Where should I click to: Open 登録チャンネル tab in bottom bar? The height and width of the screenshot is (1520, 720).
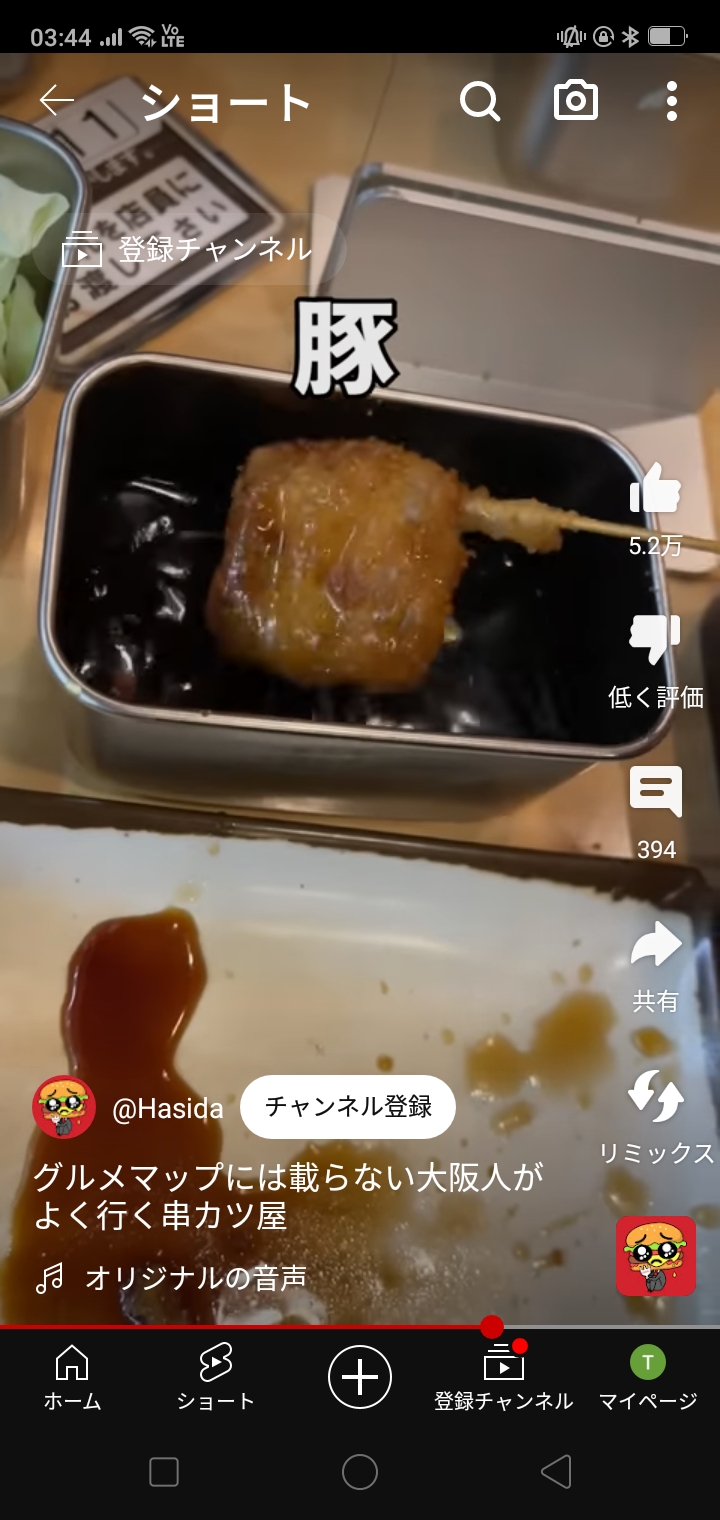click(503, 1378)
